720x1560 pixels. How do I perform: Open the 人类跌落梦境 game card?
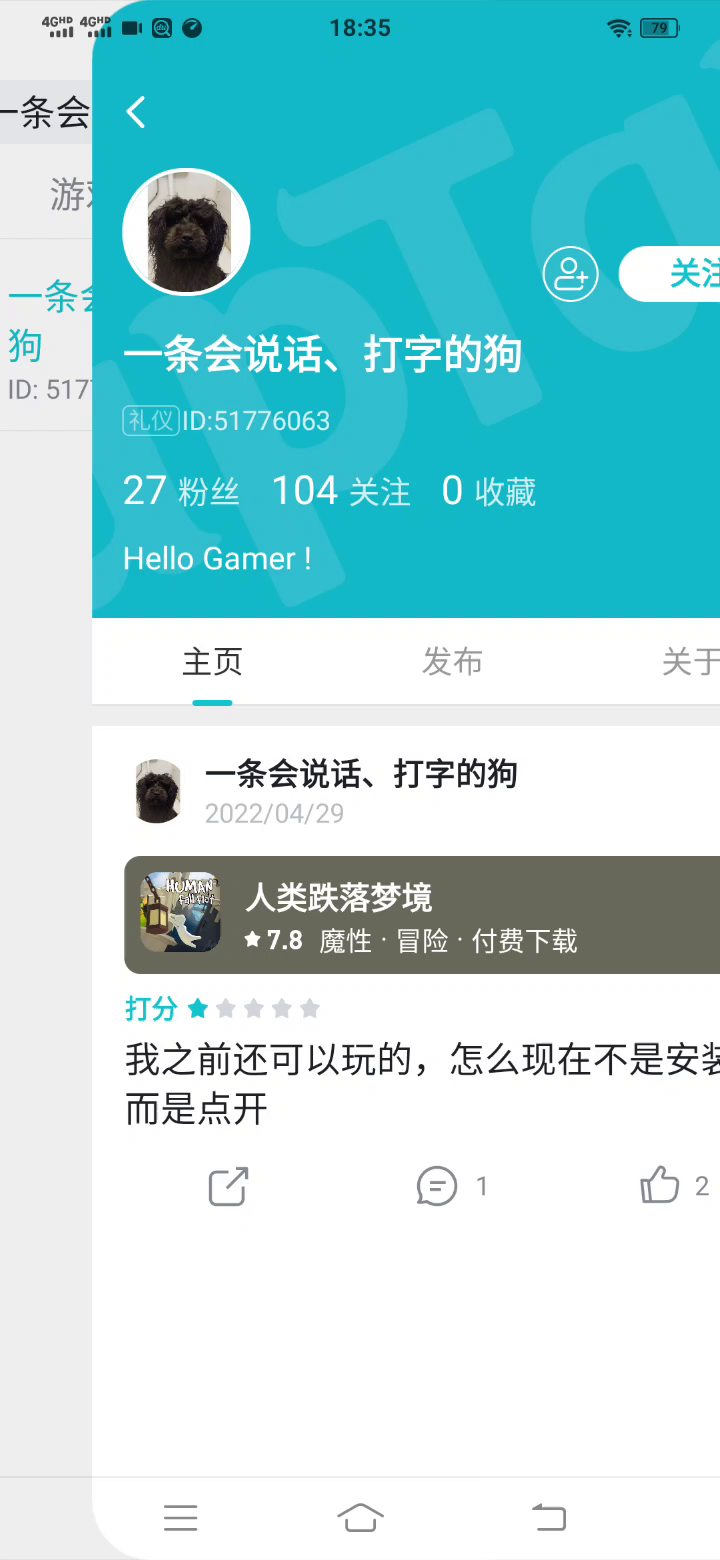pyautogui.click(x=422, y=915)
